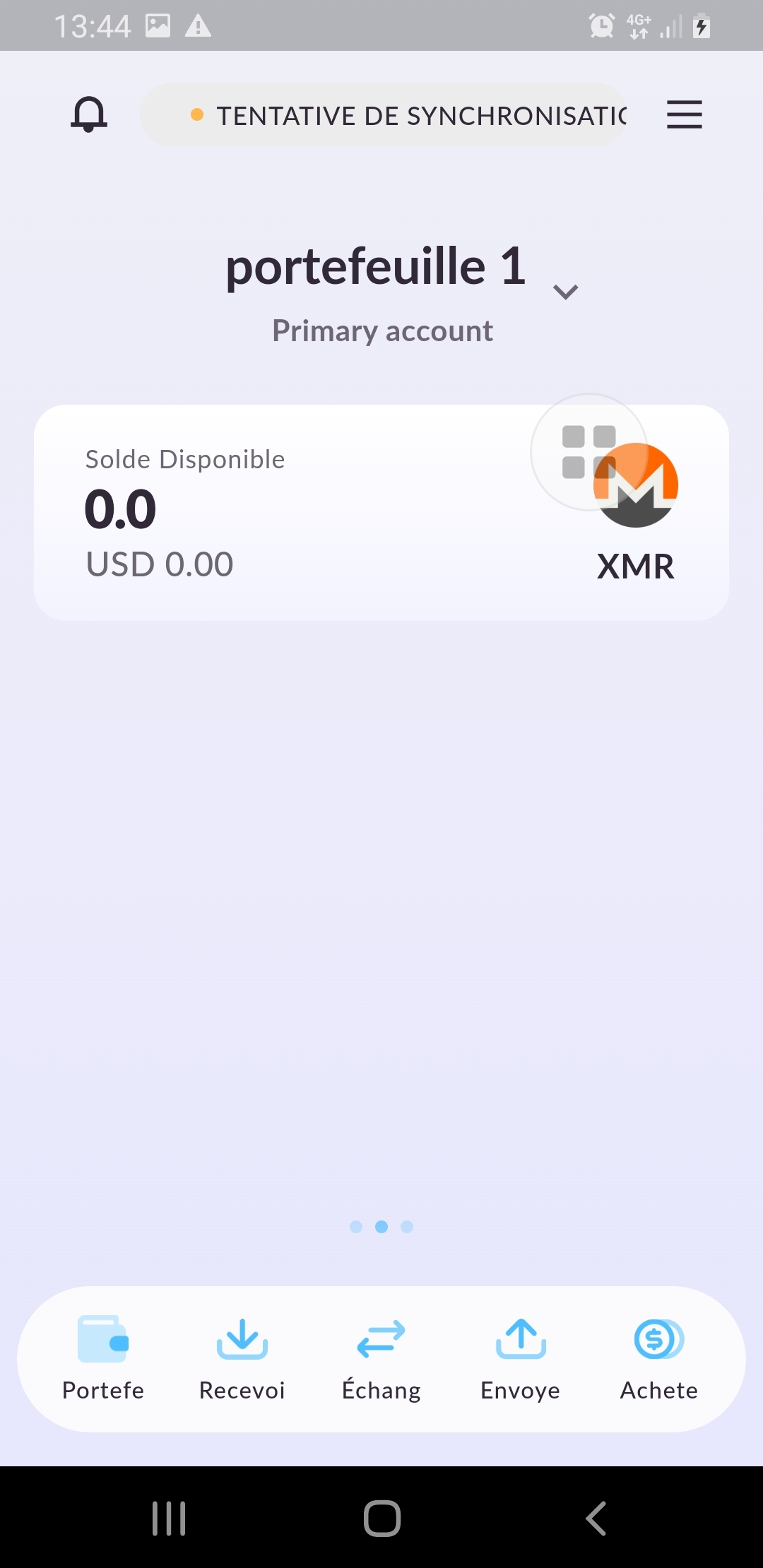
Task: Expand the portefeuille 1 account dropdown
Action: 565,291
